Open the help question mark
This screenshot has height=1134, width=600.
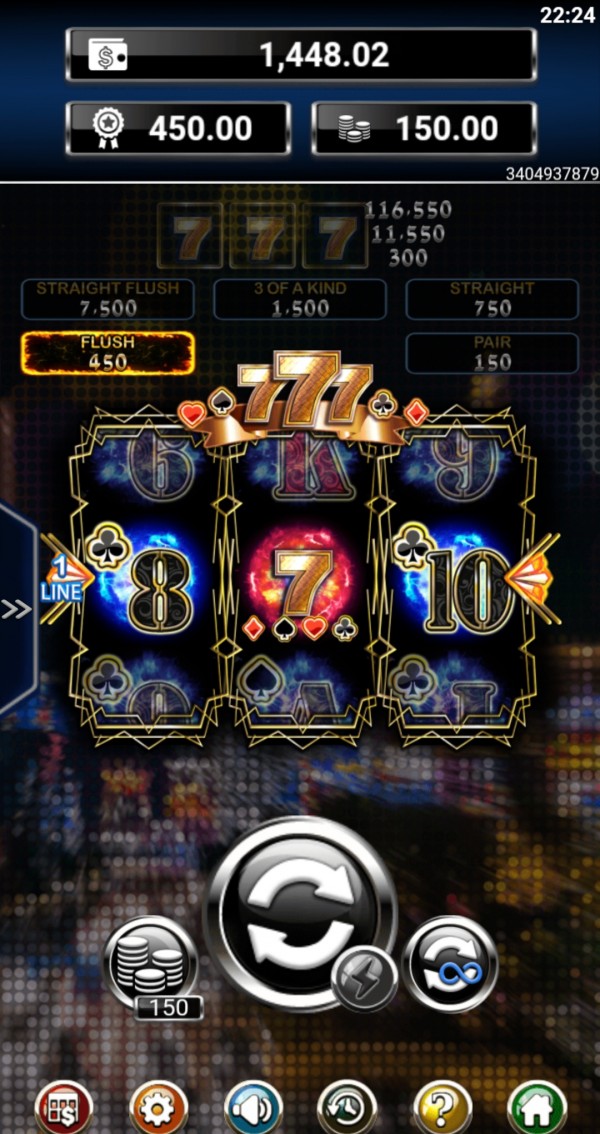442,1108
